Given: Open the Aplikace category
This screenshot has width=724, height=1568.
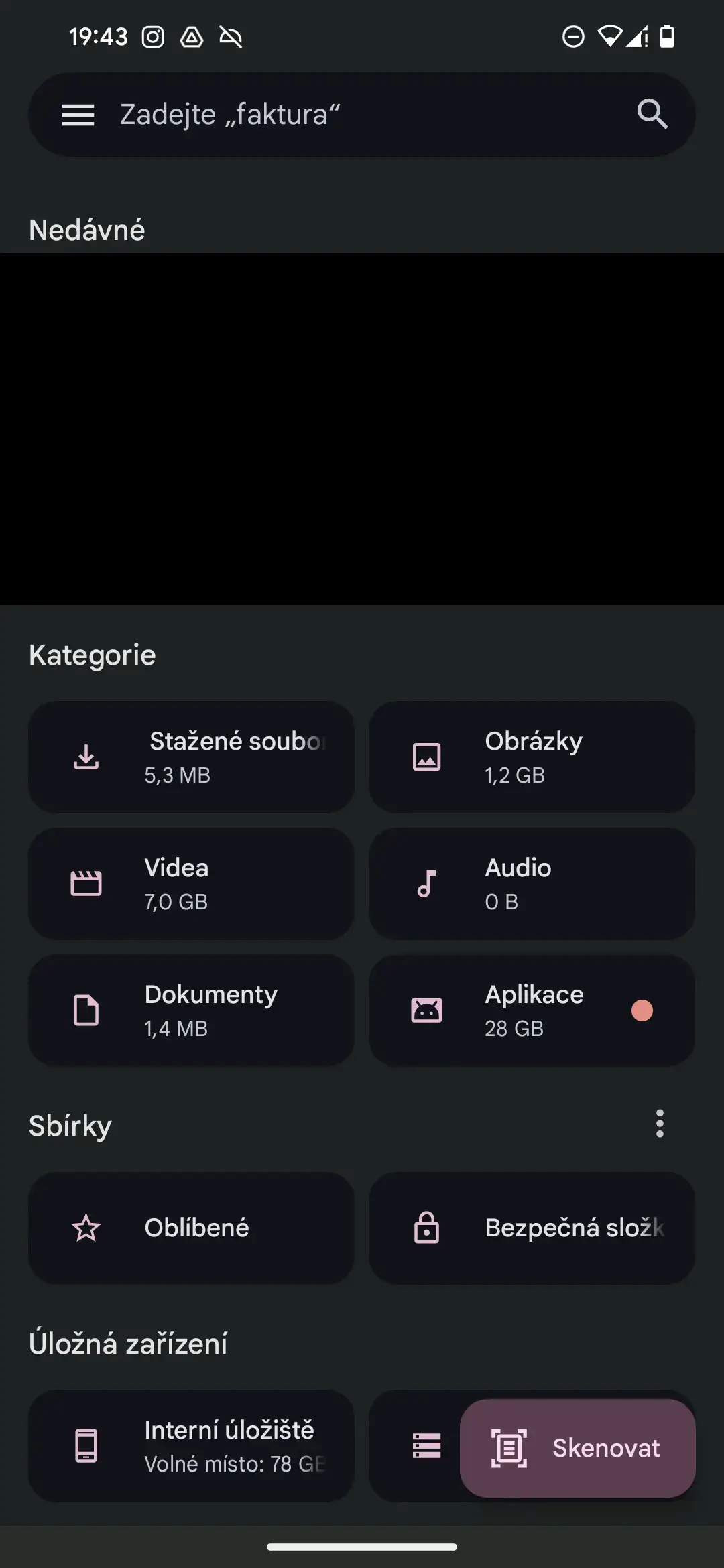Looking at the screenshot, I should tap(532, 1010).
